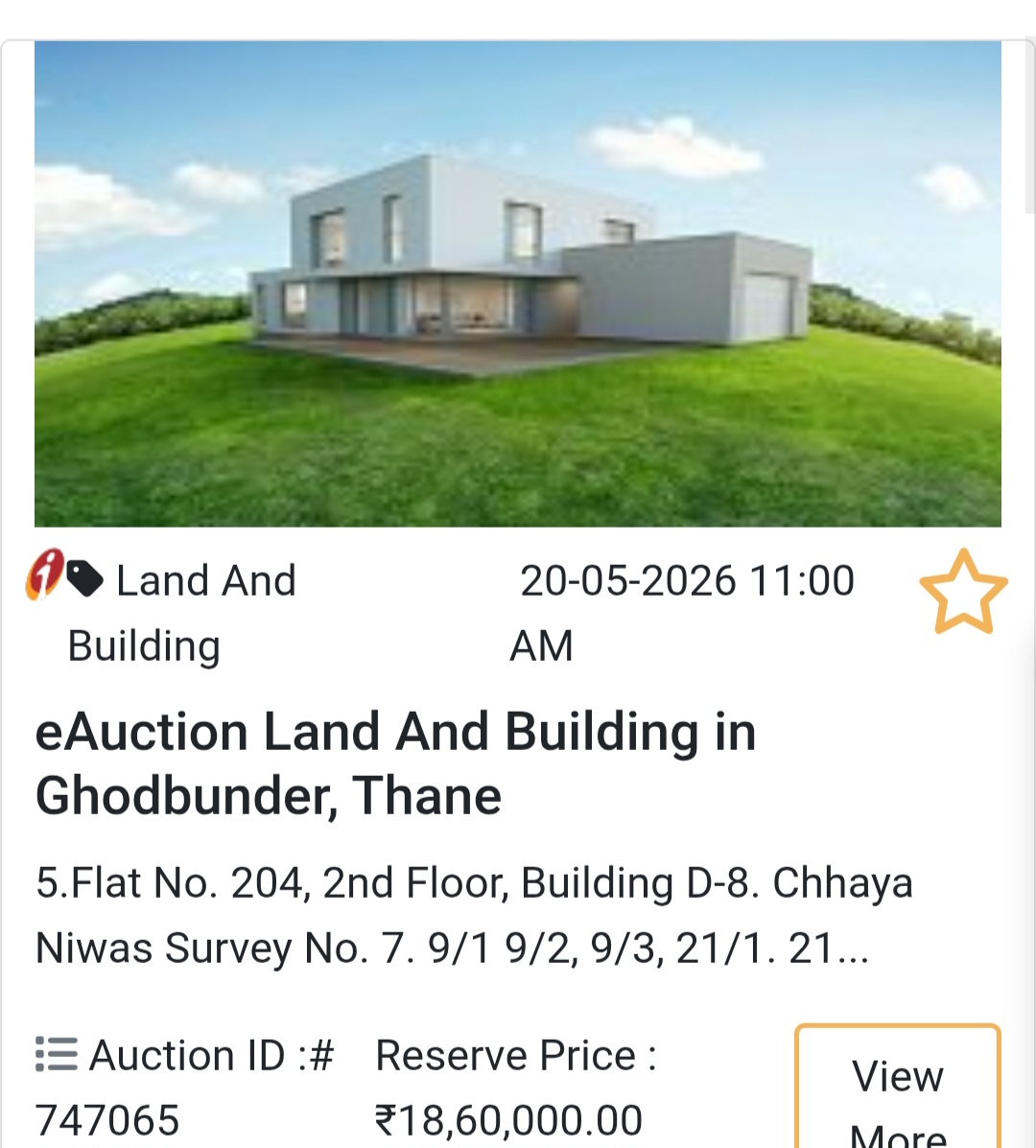This screenshot has width=1036, height=1148.
Task: Click the list icon beside Auction ID
Action: point(53,1054)
